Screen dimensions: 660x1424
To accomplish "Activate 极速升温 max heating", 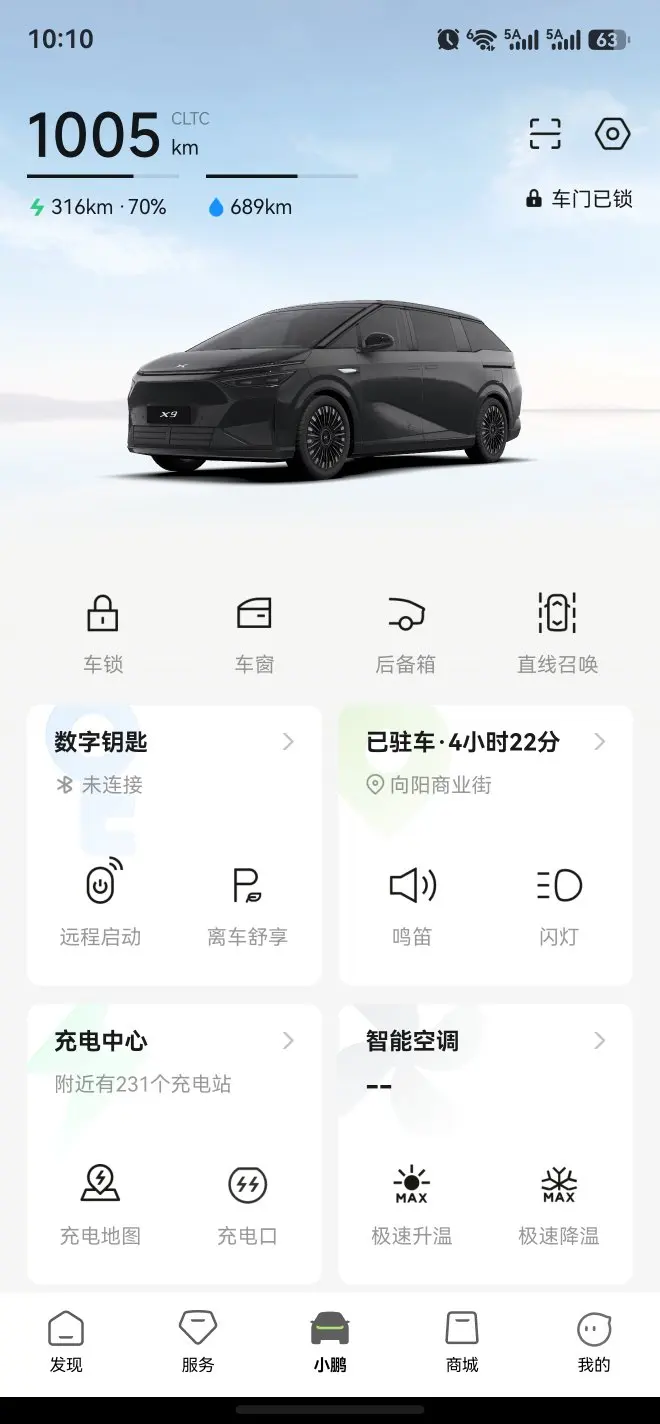I will click(412, 1201).
